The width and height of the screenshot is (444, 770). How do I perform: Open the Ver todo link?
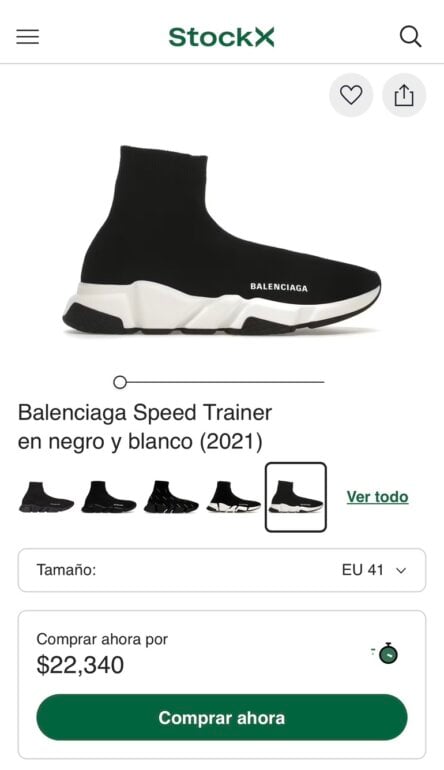pos(378,497)
